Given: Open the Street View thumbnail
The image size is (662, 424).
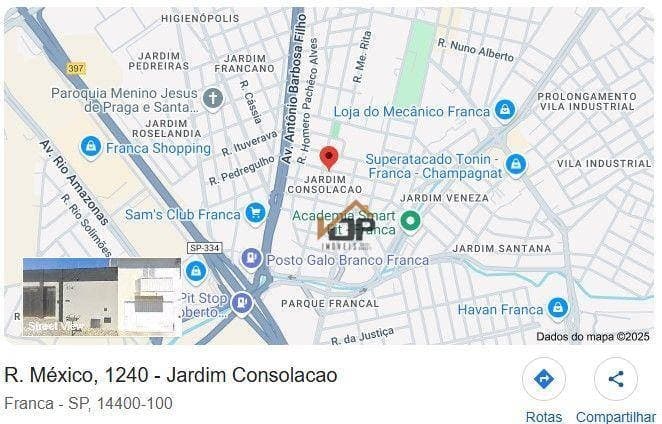Looking at the screenshot, I should [101, 297].
